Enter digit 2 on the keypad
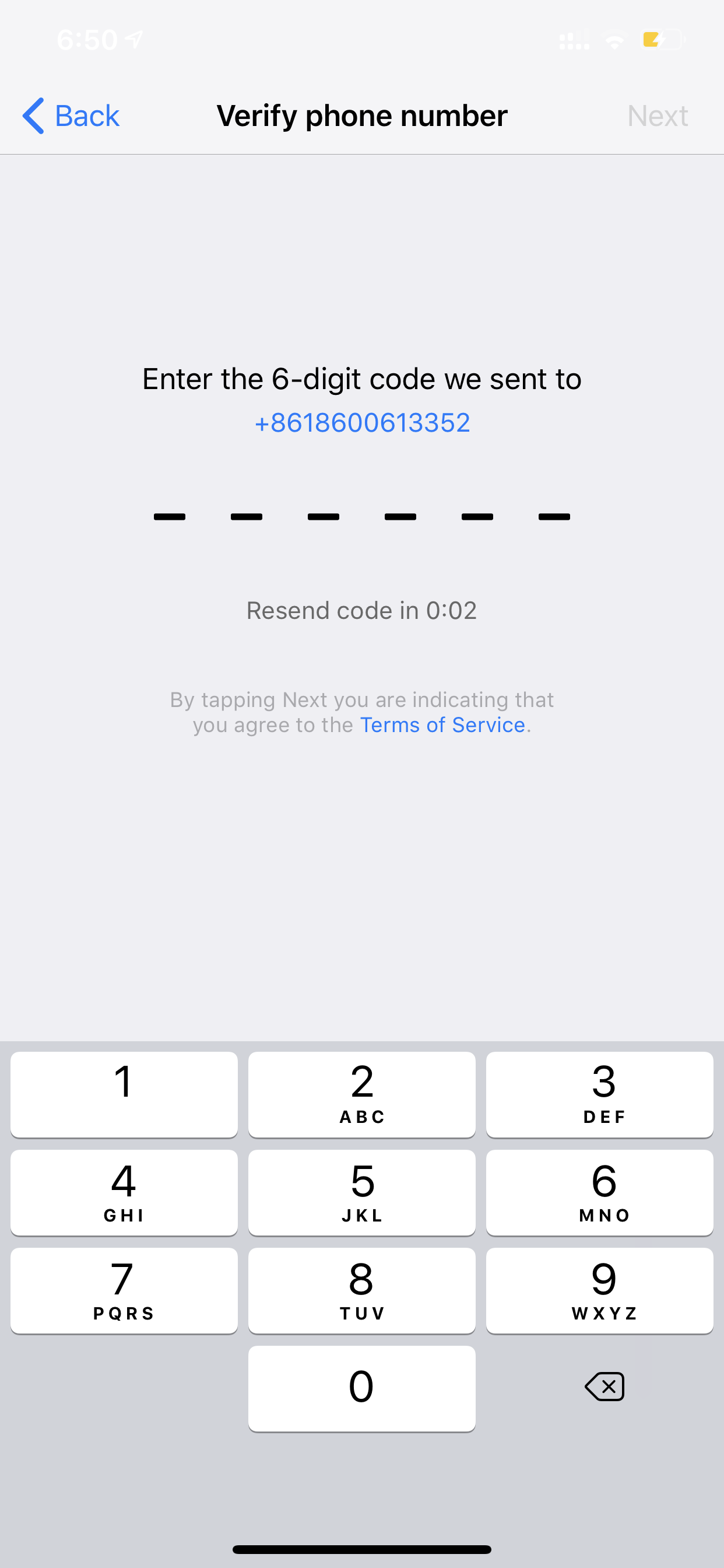724x1568 pixels. click(362, 1094)
